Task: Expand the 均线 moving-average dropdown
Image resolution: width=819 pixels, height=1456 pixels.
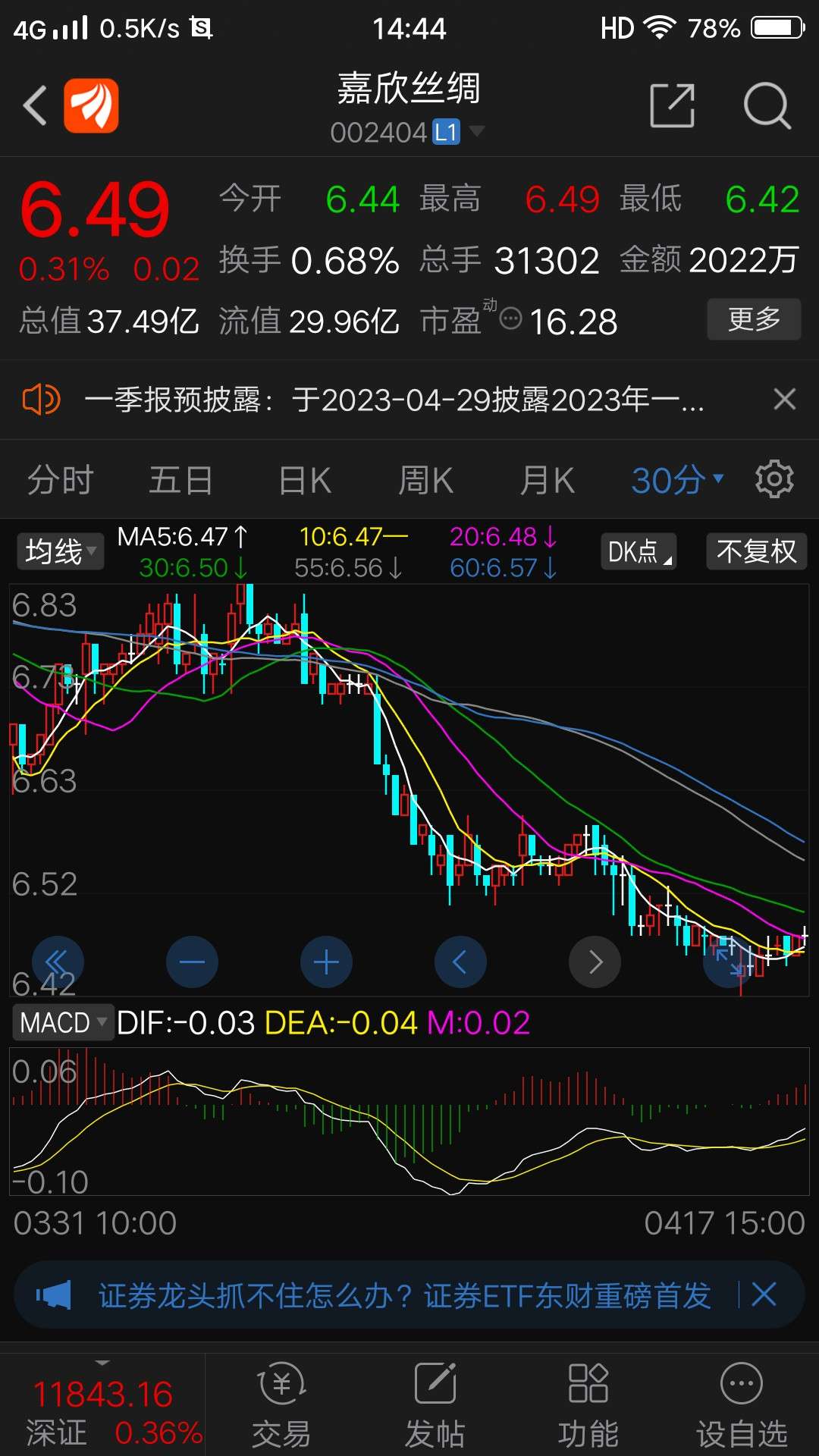Action: click(60, 551)
